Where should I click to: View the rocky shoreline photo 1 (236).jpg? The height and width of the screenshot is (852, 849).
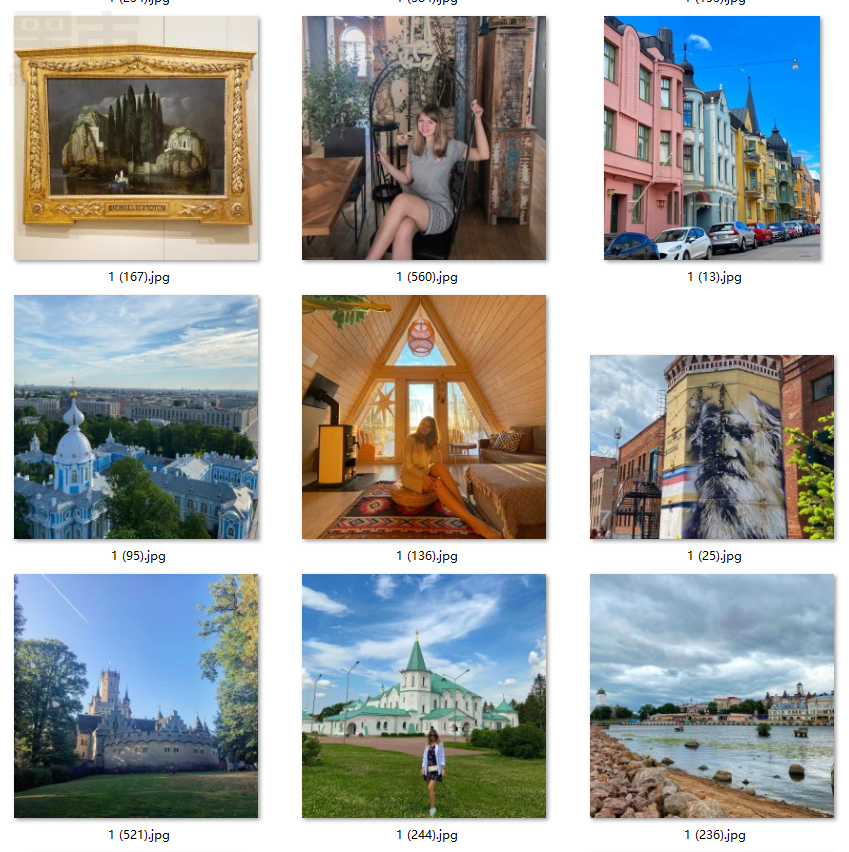[x=712, y=696]
